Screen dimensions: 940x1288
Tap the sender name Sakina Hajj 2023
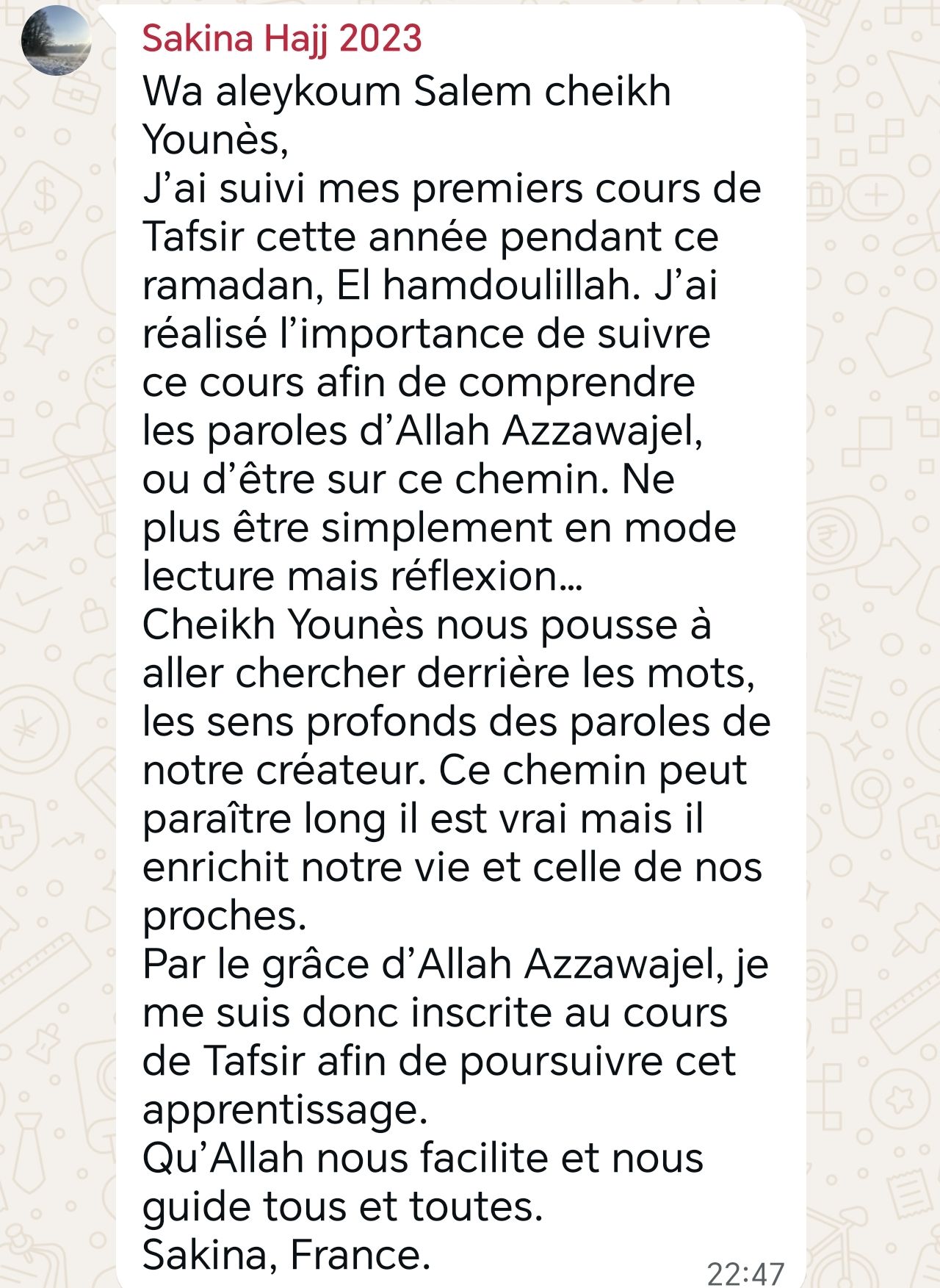pos(282,38)
